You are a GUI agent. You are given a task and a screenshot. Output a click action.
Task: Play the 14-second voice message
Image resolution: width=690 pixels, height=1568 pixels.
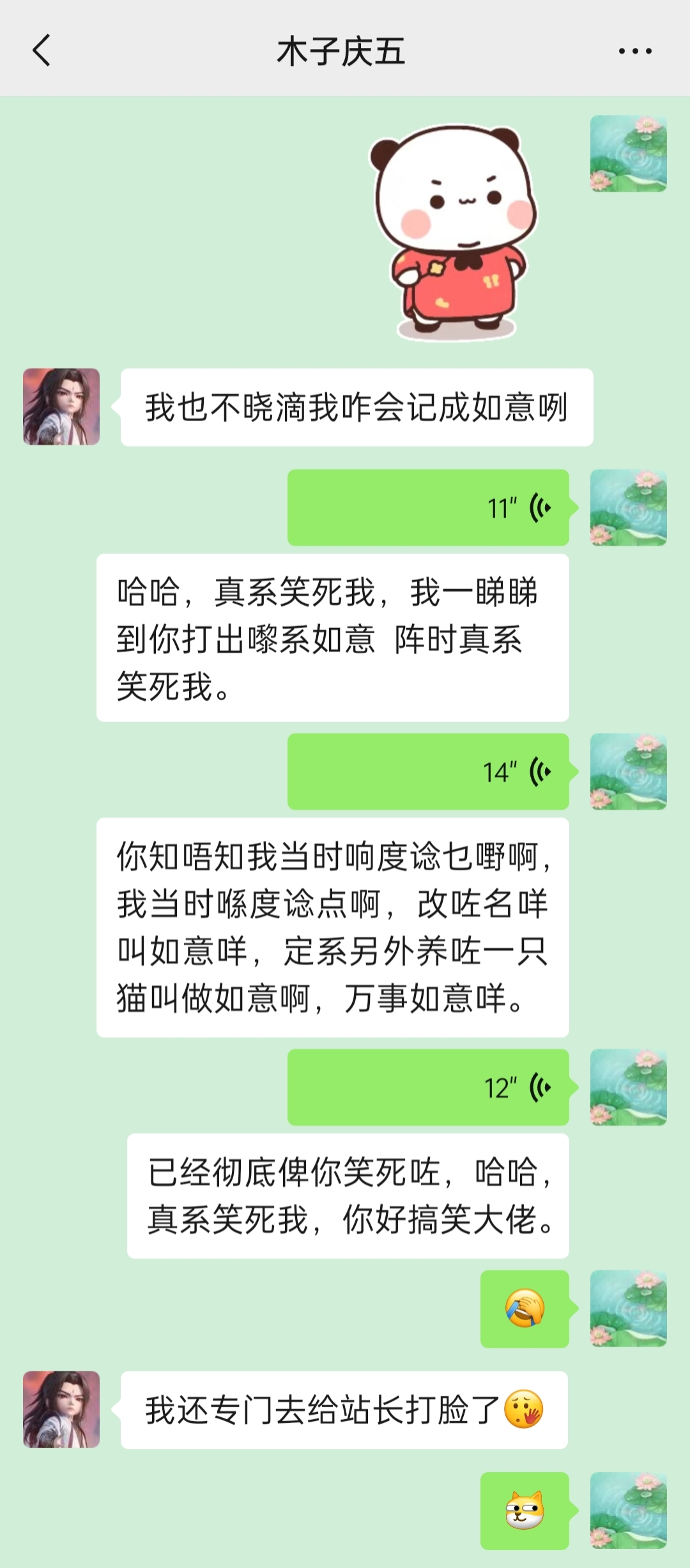428,772
